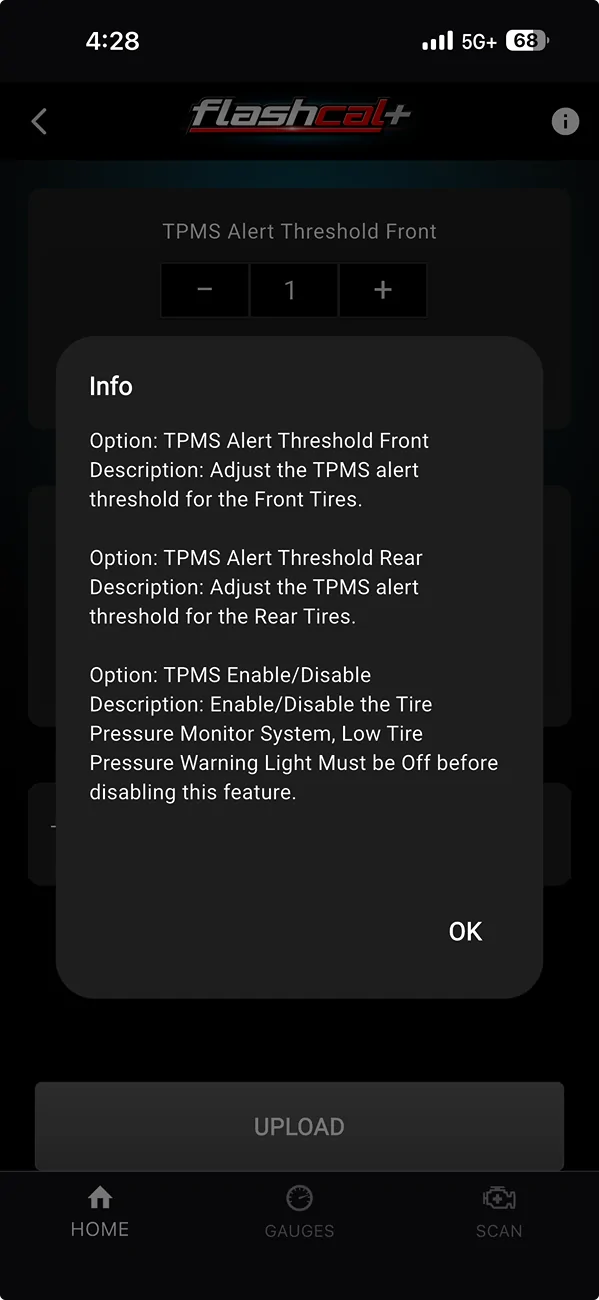Tap the UPLOAD button

tap(299, 1126)
